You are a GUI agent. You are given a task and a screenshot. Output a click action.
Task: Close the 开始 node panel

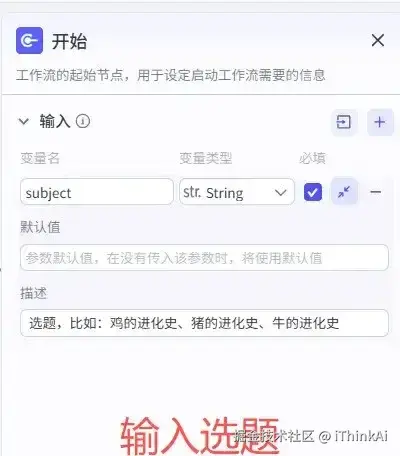click(378, 40)
